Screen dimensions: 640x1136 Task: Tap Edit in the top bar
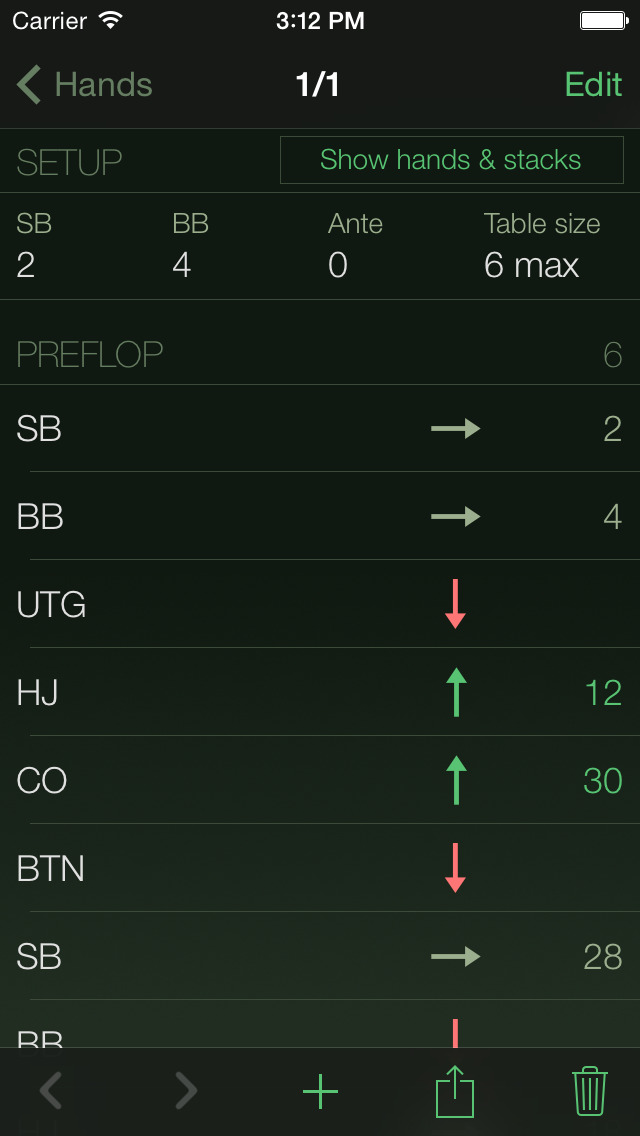pyautogui.click(x=593, y=85)
